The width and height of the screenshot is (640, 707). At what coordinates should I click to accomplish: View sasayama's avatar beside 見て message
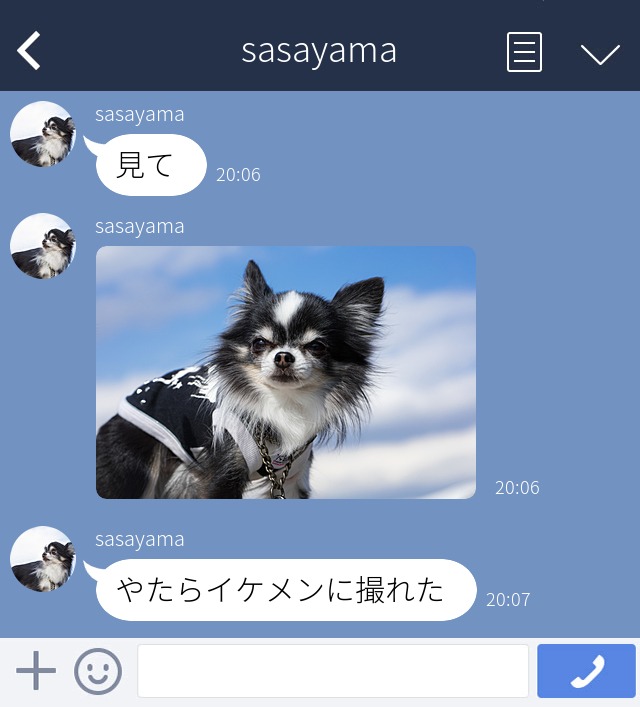(43, 134)
